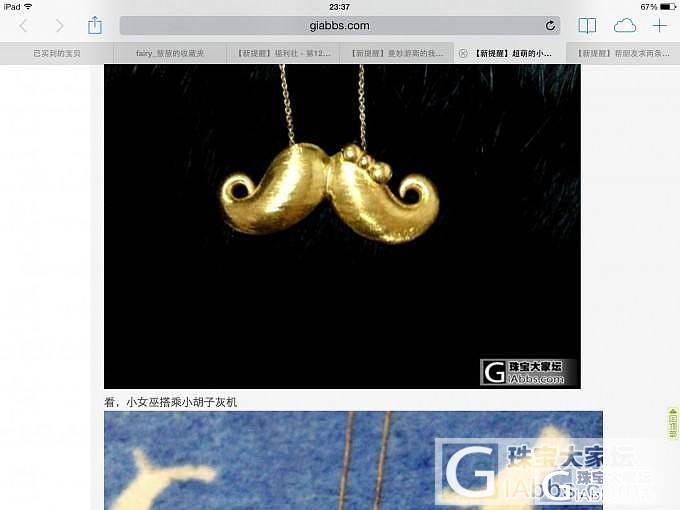680x510 pixels.
Task: Open the share sheet
Action: tap(95, 25)
